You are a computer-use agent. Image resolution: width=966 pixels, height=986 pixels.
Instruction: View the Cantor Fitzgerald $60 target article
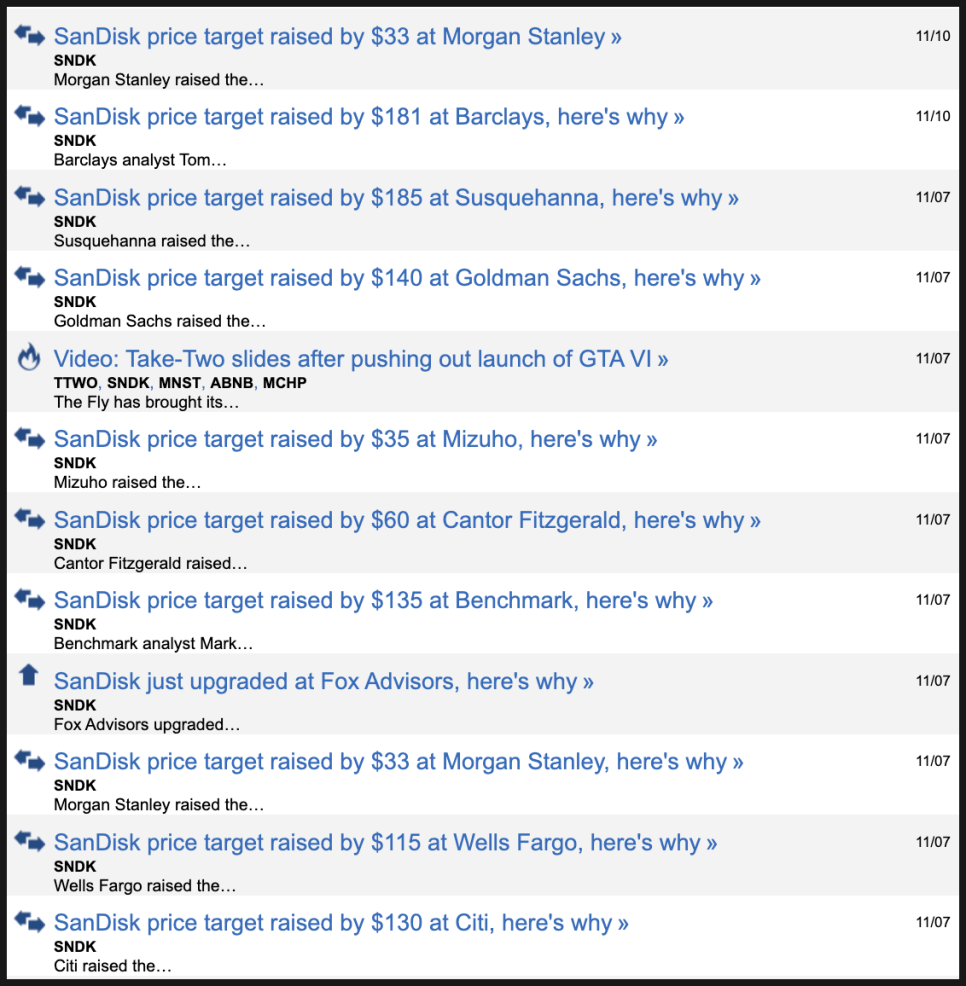(406, 520)
